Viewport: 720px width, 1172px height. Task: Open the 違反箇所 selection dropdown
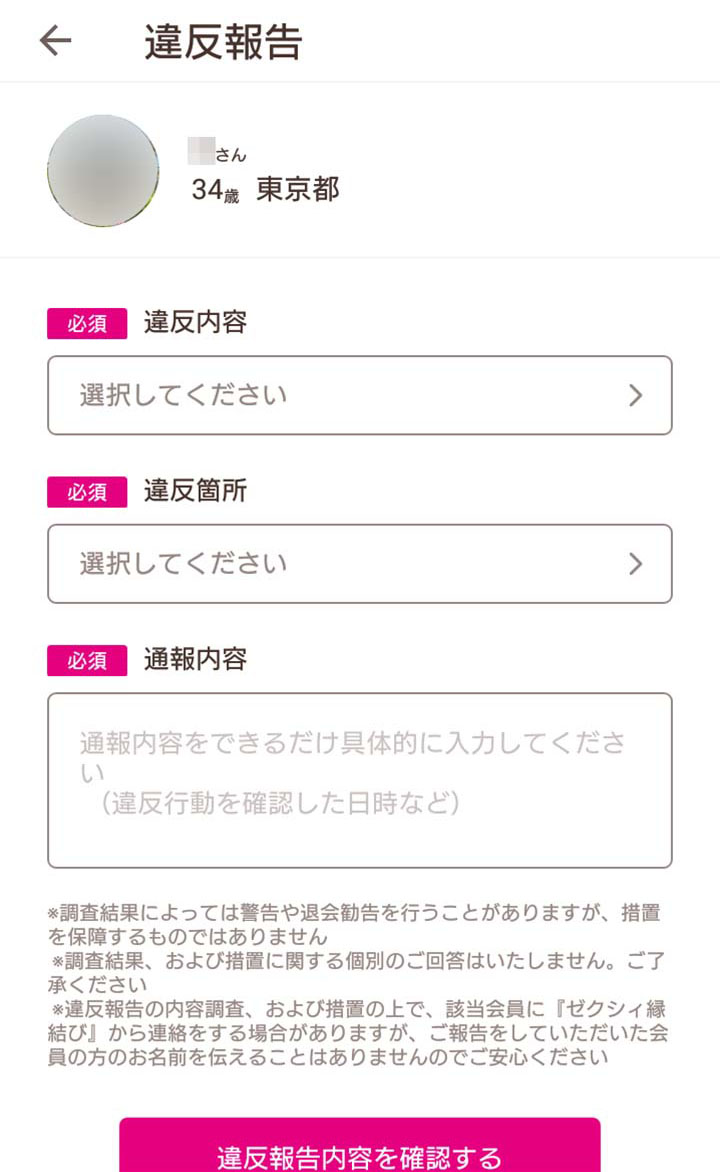(360, 564)
